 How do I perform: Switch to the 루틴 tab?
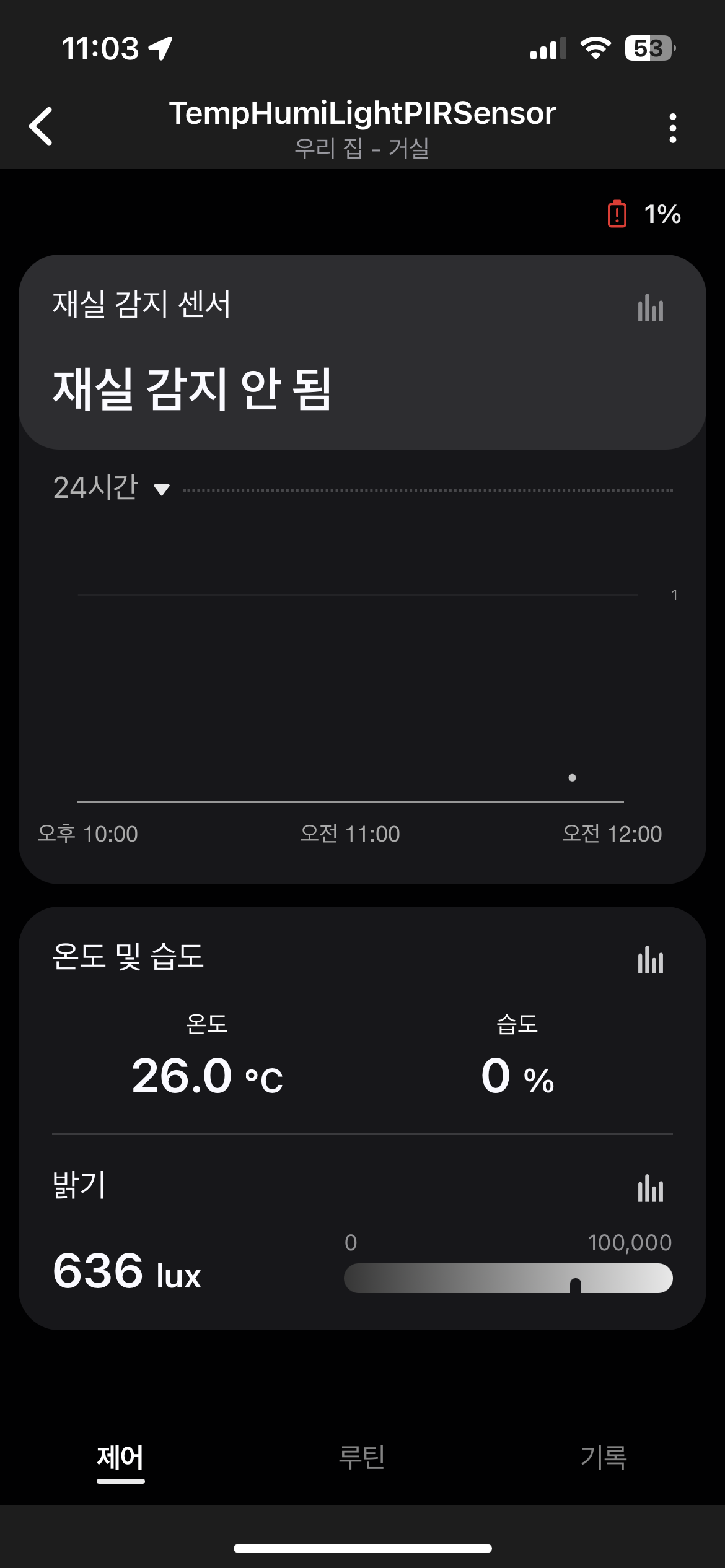[x=362, y=1457]
